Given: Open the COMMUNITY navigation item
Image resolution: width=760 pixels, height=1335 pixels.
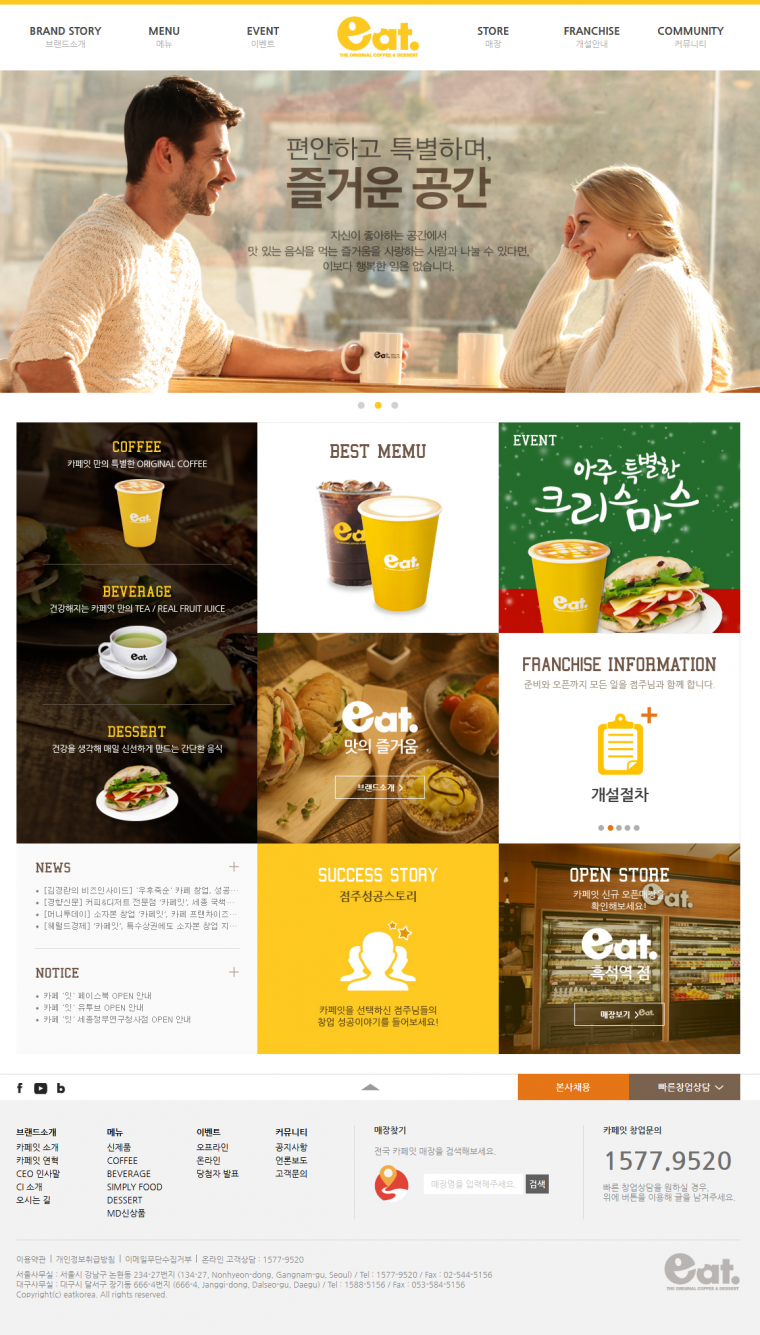Looking at the screenshot, I should click(690, 36).
